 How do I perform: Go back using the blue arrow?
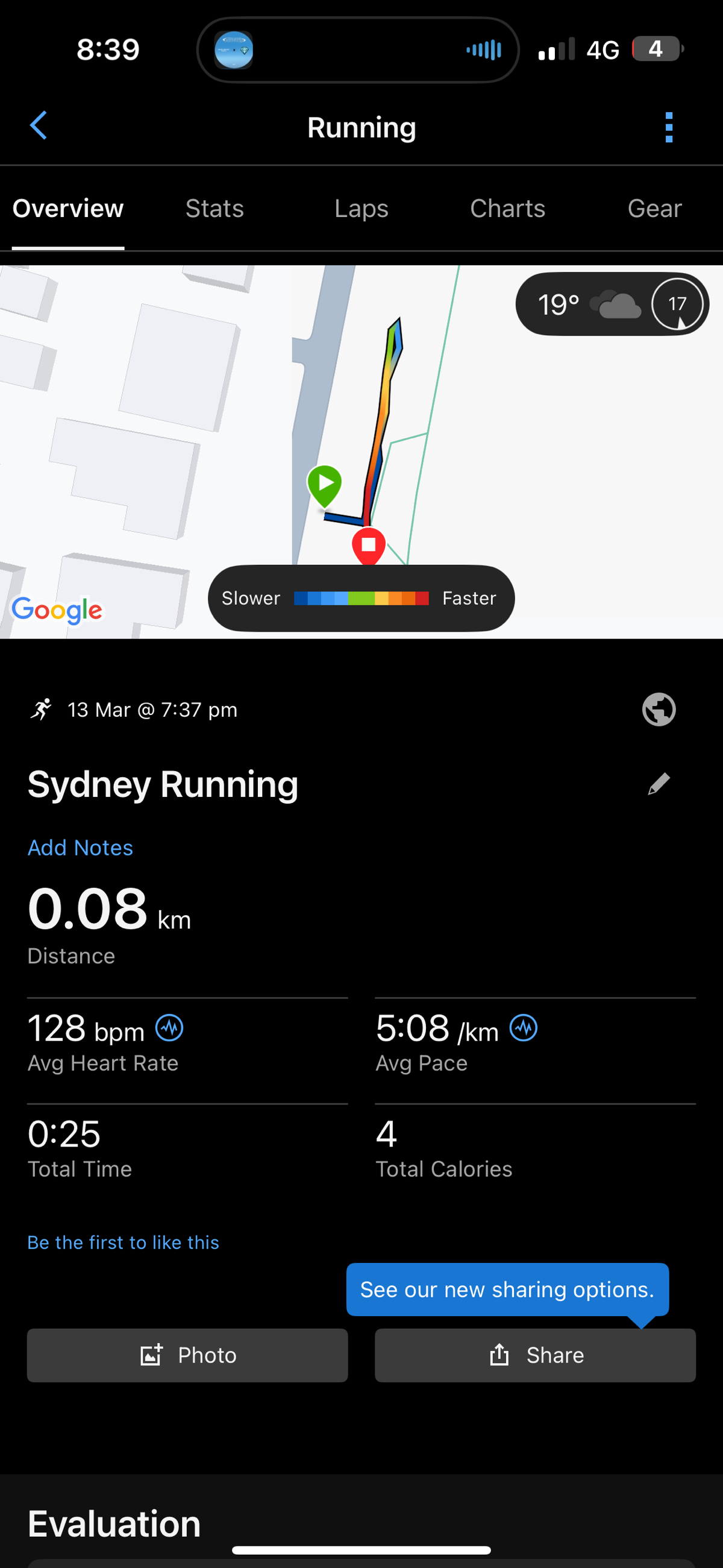(39, 126)
